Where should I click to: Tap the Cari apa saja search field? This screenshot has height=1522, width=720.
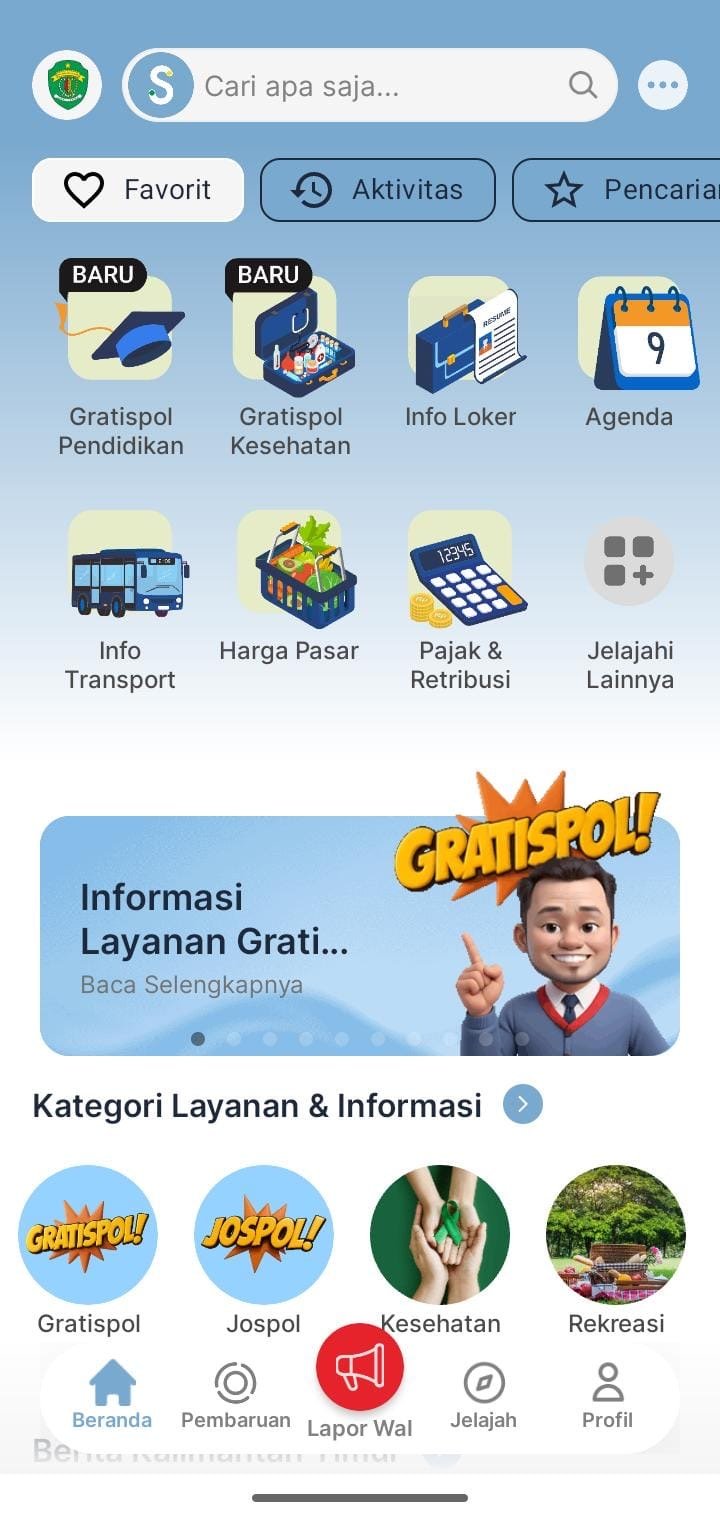click(x=380, y=86)
